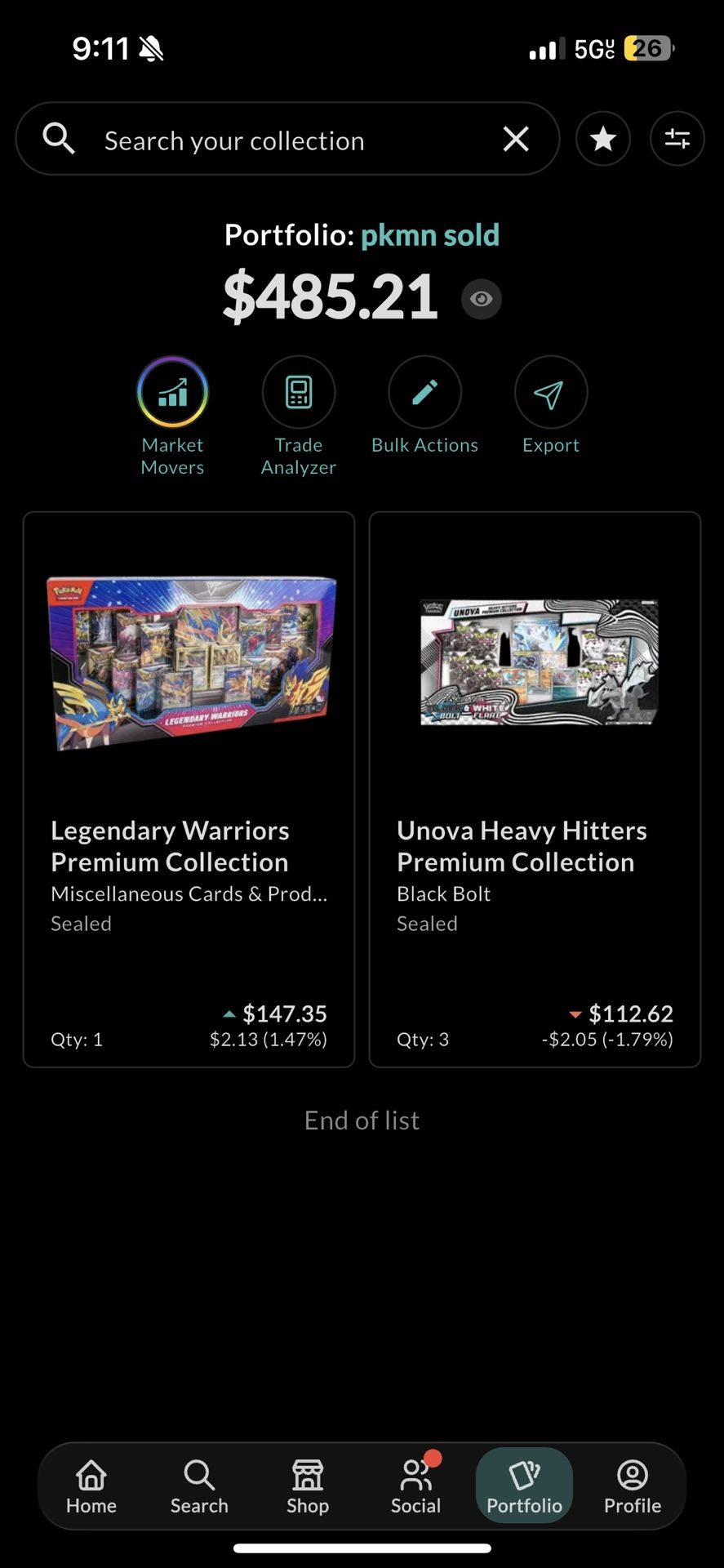Open favorites star icon
This screenshot has height=1568, width=724.
[x=603, y=139]
